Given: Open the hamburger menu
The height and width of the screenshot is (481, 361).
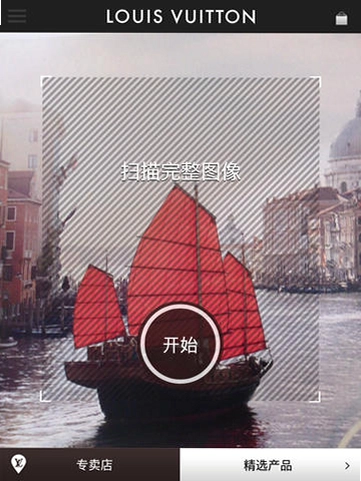Looking at the screenshot, I should point(17,16).
